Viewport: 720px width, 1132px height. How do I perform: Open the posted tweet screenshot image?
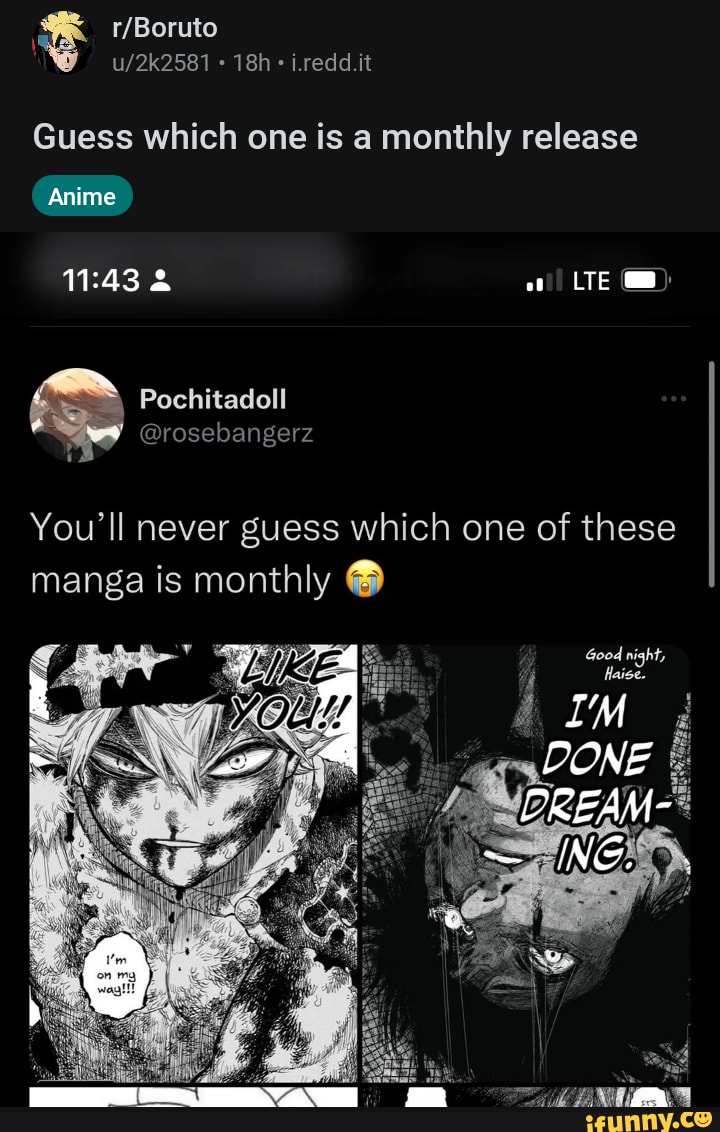[360, 700]
